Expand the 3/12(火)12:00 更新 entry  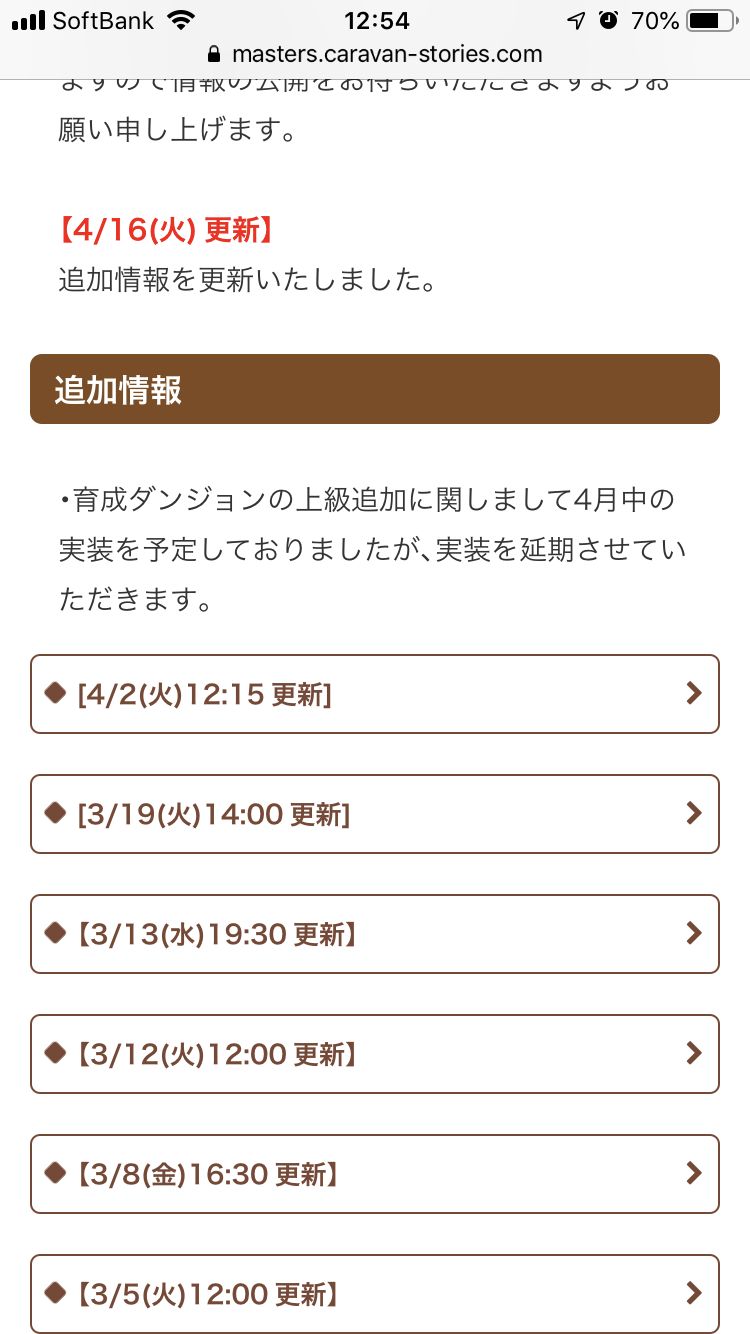coord(374,1054)
